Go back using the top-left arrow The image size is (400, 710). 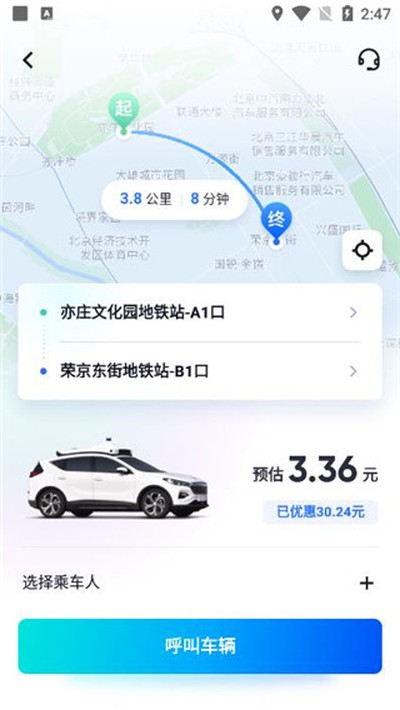click(28, 60)
